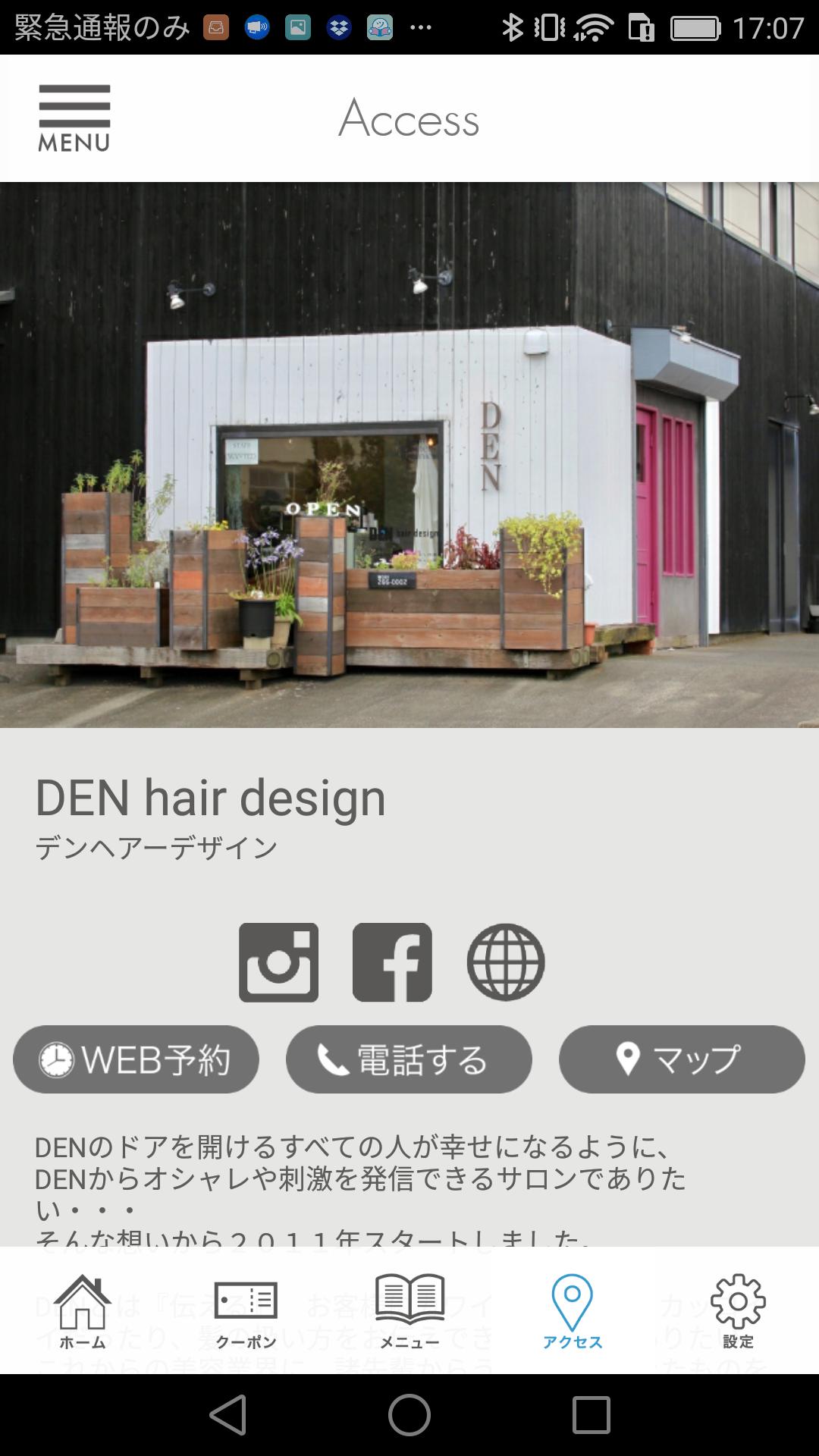The width and height of the screenshot is (819, 1456).
Task: Open the MENU drawer button
Action: 74,118
